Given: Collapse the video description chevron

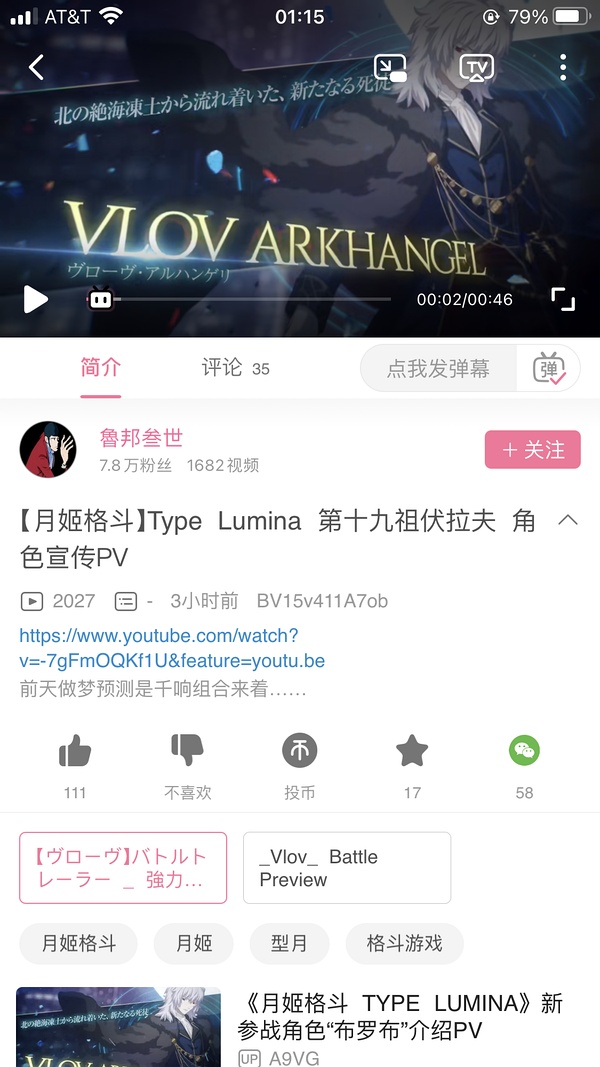Looking at the screenshot, I should click(x=567, y=520).
